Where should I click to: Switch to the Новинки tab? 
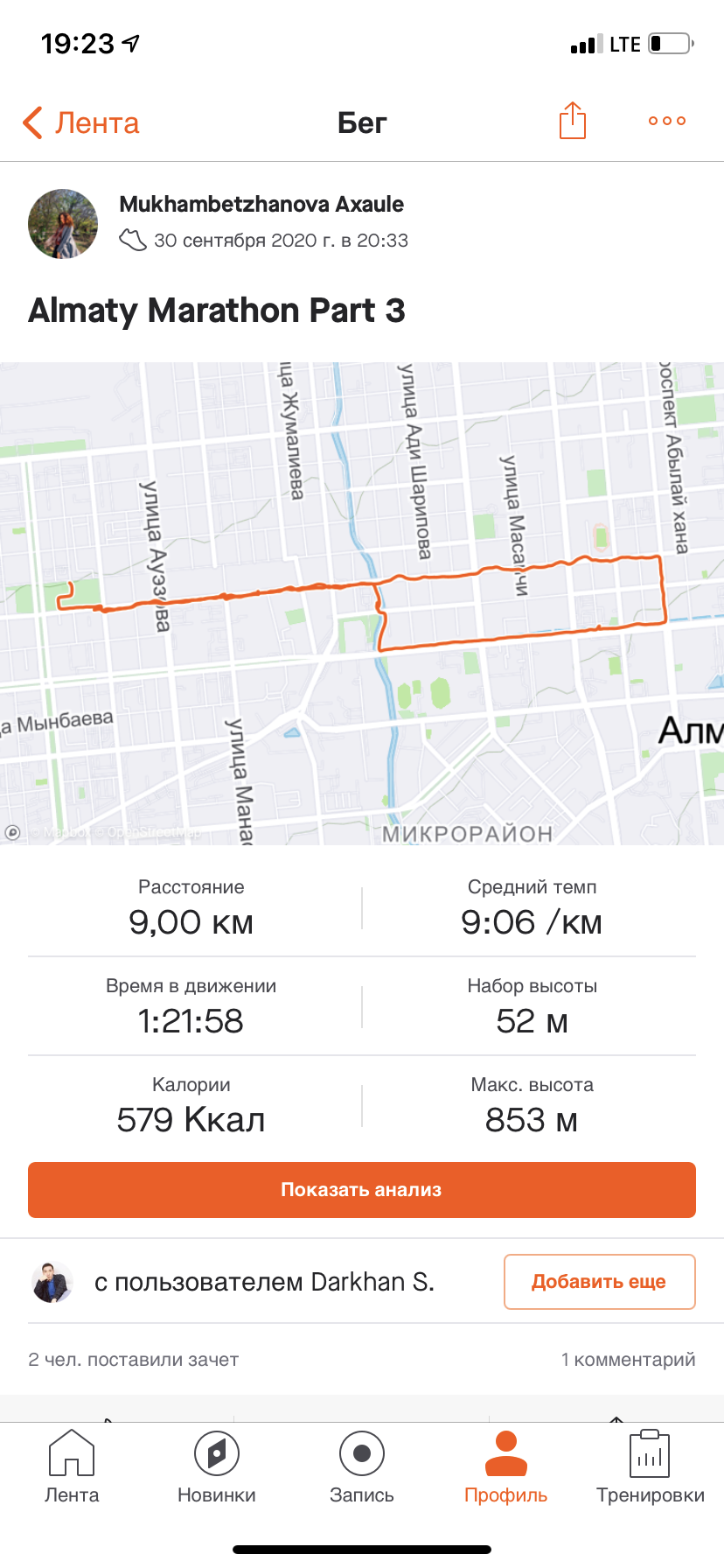coord(217,1466)
